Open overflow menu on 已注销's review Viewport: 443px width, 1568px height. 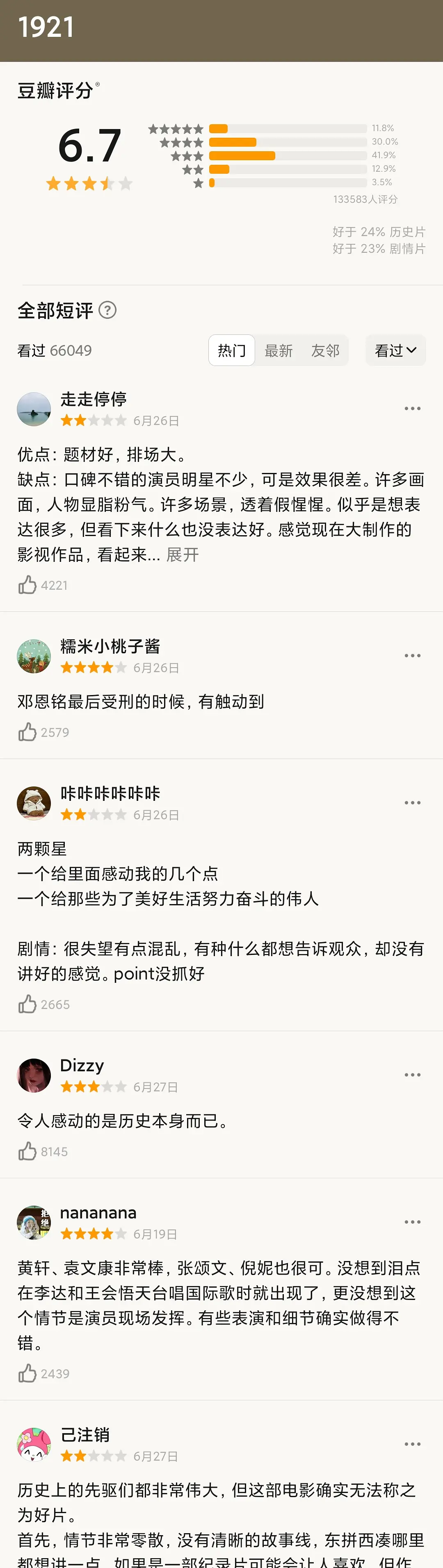(413, 1444)
